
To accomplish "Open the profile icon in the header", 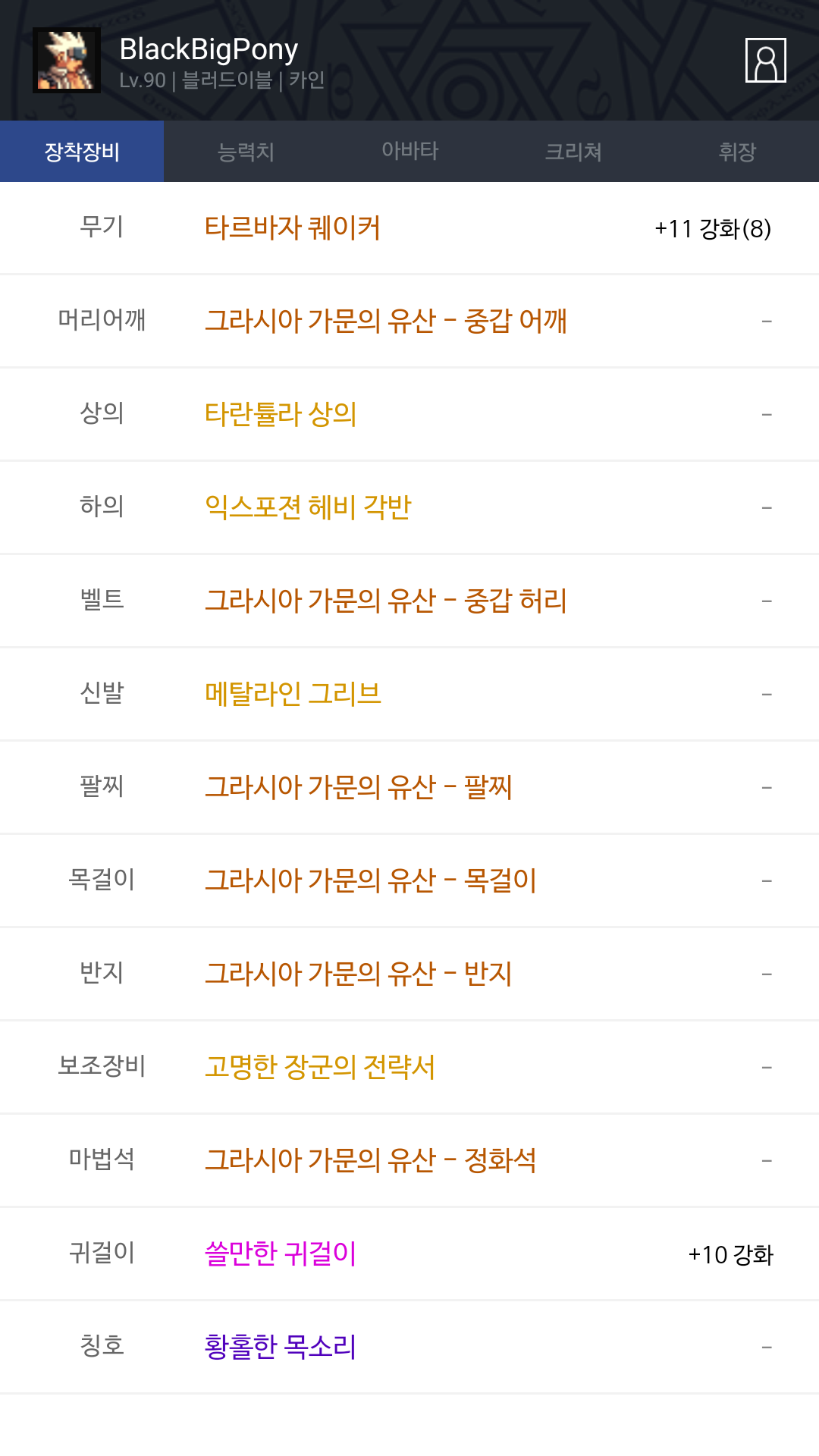I will [x=765, y=60].
